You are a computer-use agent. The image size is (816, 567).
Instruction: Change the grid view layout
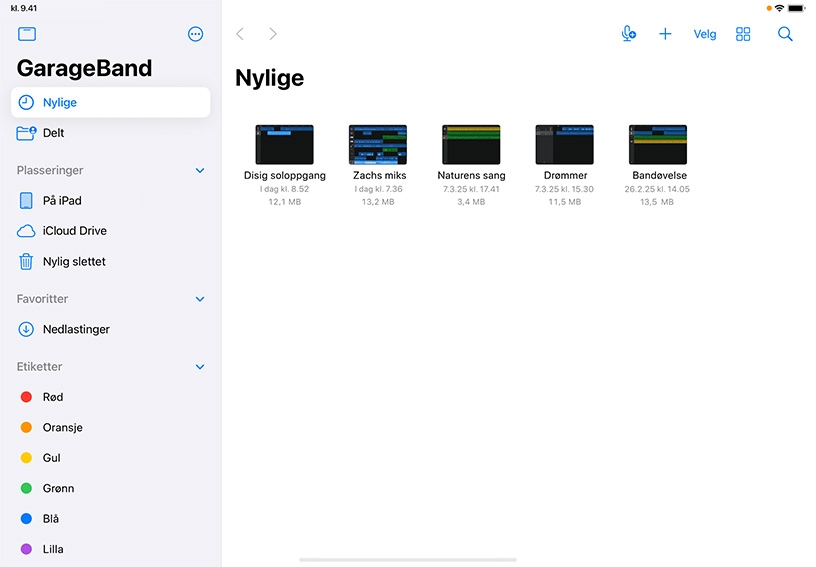point(743,34)
